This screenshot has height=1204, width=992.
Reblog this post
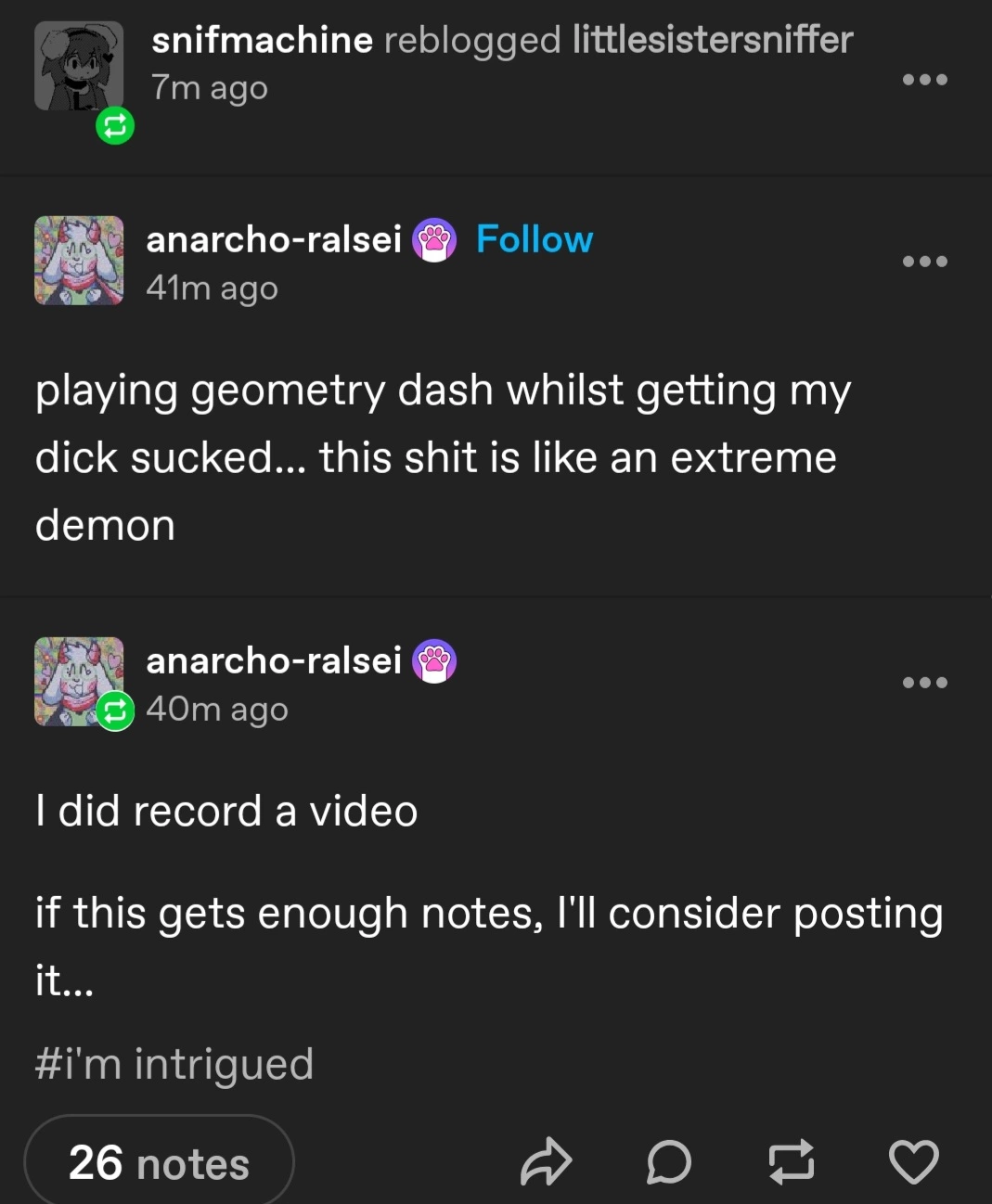(x=791, y=1162)
